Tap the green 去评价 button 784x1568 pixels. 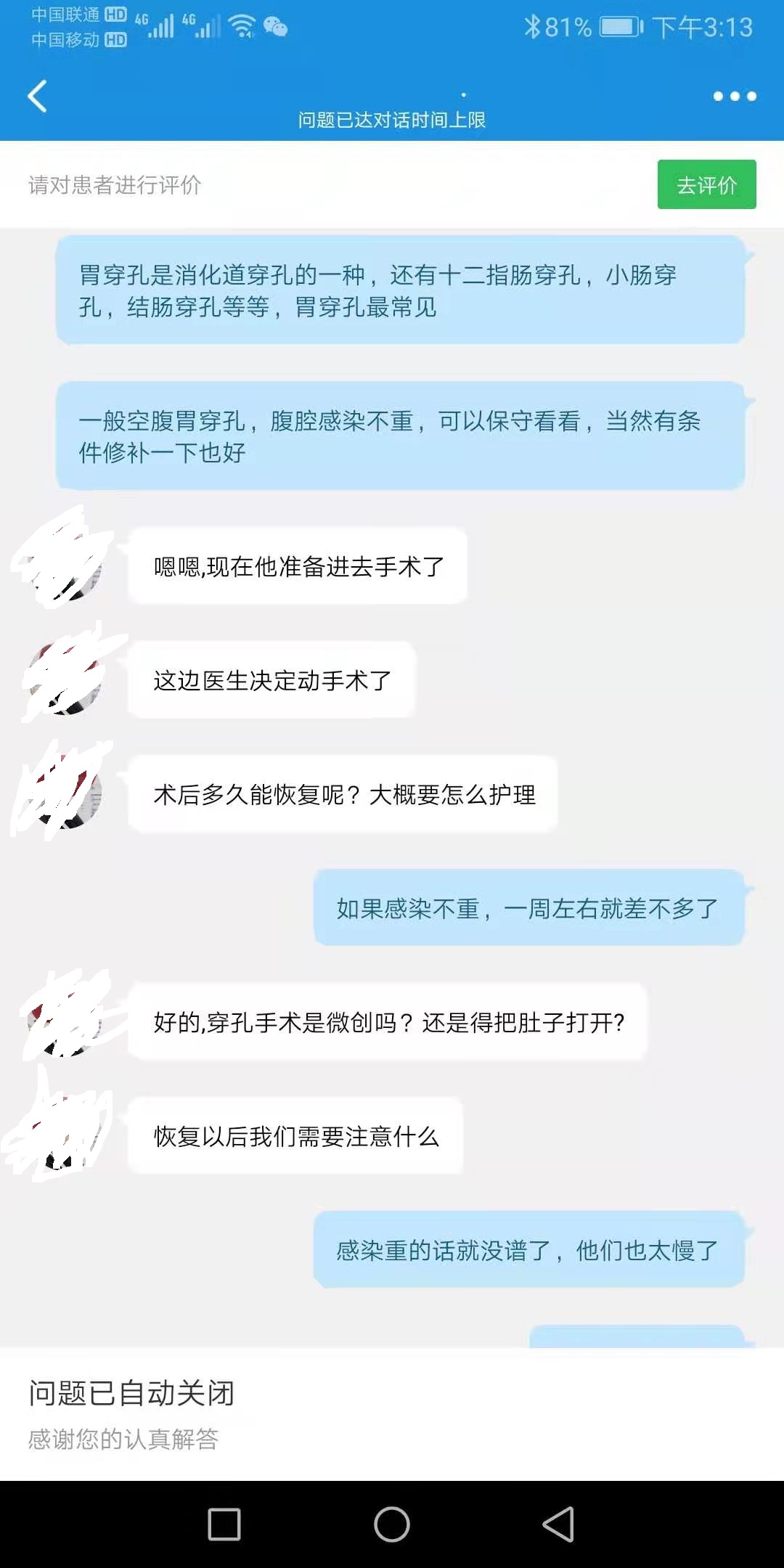point(706,185)
